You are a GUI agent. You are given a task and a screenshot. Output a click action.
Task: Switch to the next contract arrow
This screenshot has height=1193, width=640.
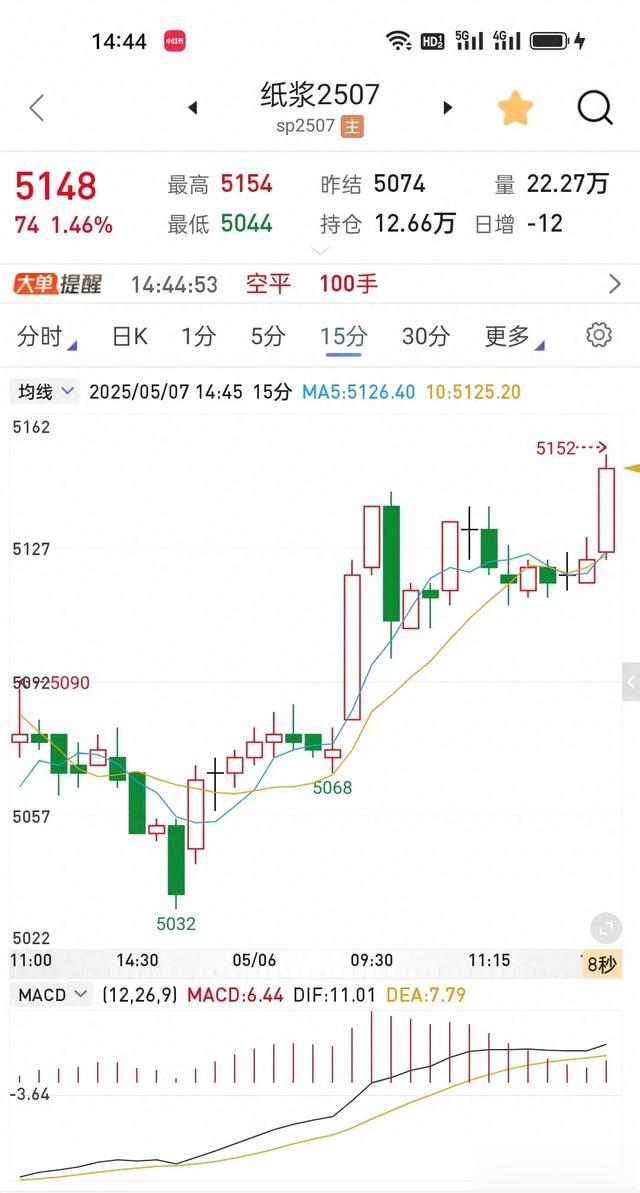point(447,108)
